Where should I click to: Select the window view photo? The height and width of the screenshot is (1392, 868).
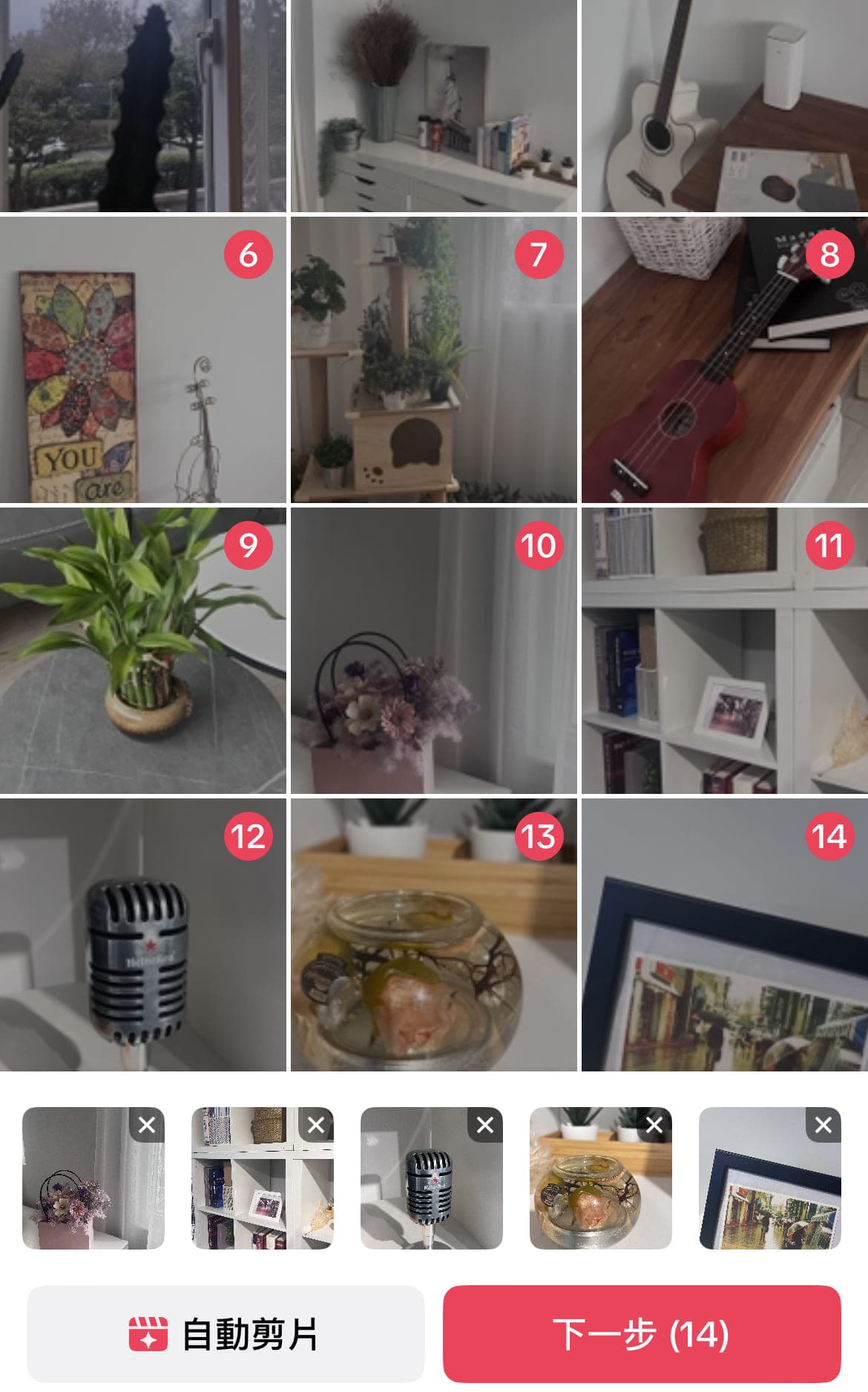tap(142, 105)
